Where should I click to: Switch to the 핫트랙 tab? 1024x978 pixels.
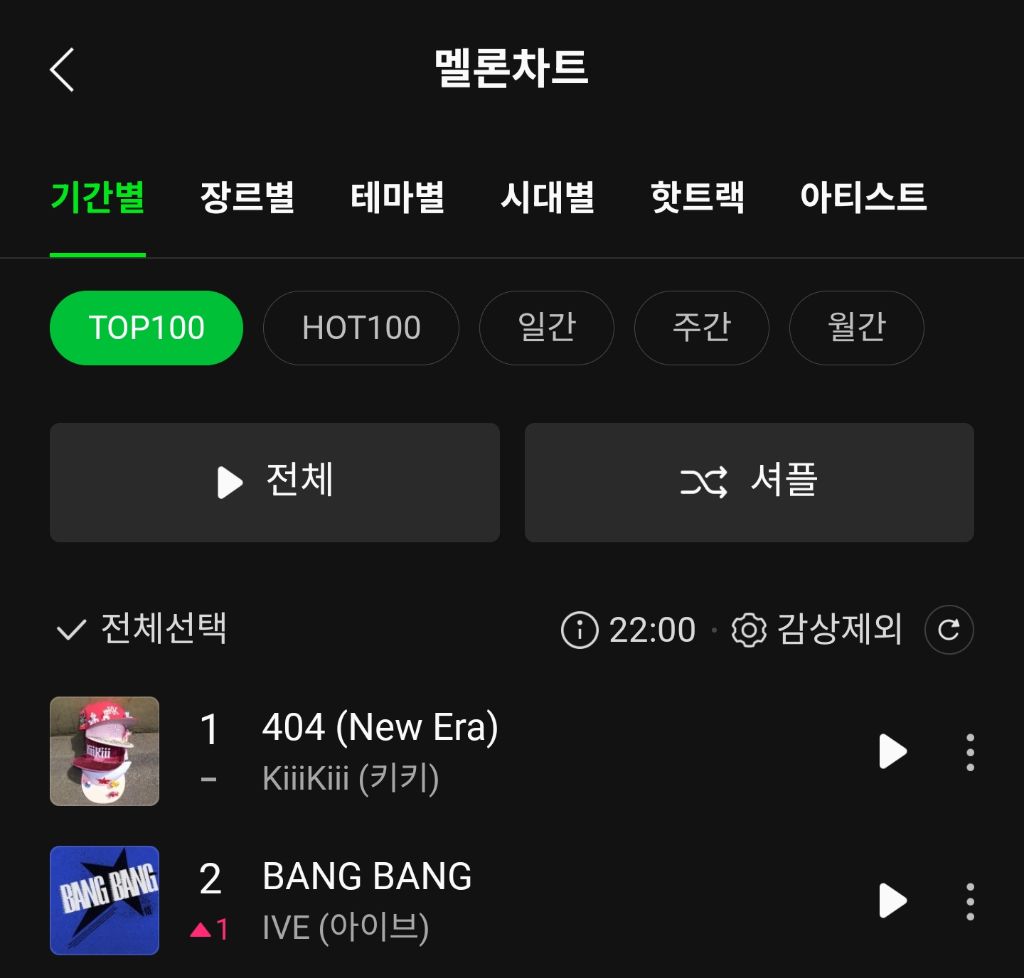tap(697, 197)
